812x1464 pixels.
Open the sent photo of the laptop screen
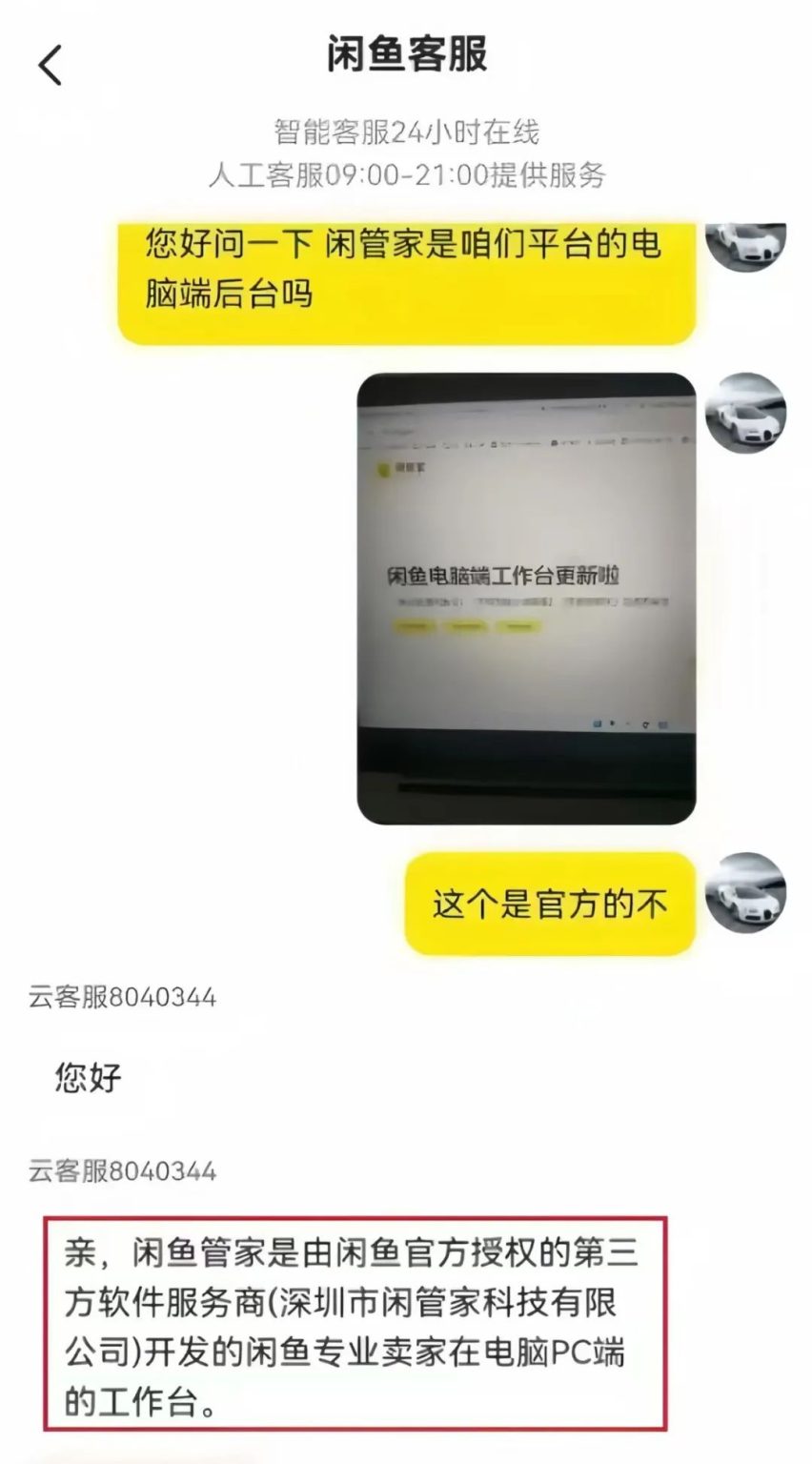click(x=526, y=598)
